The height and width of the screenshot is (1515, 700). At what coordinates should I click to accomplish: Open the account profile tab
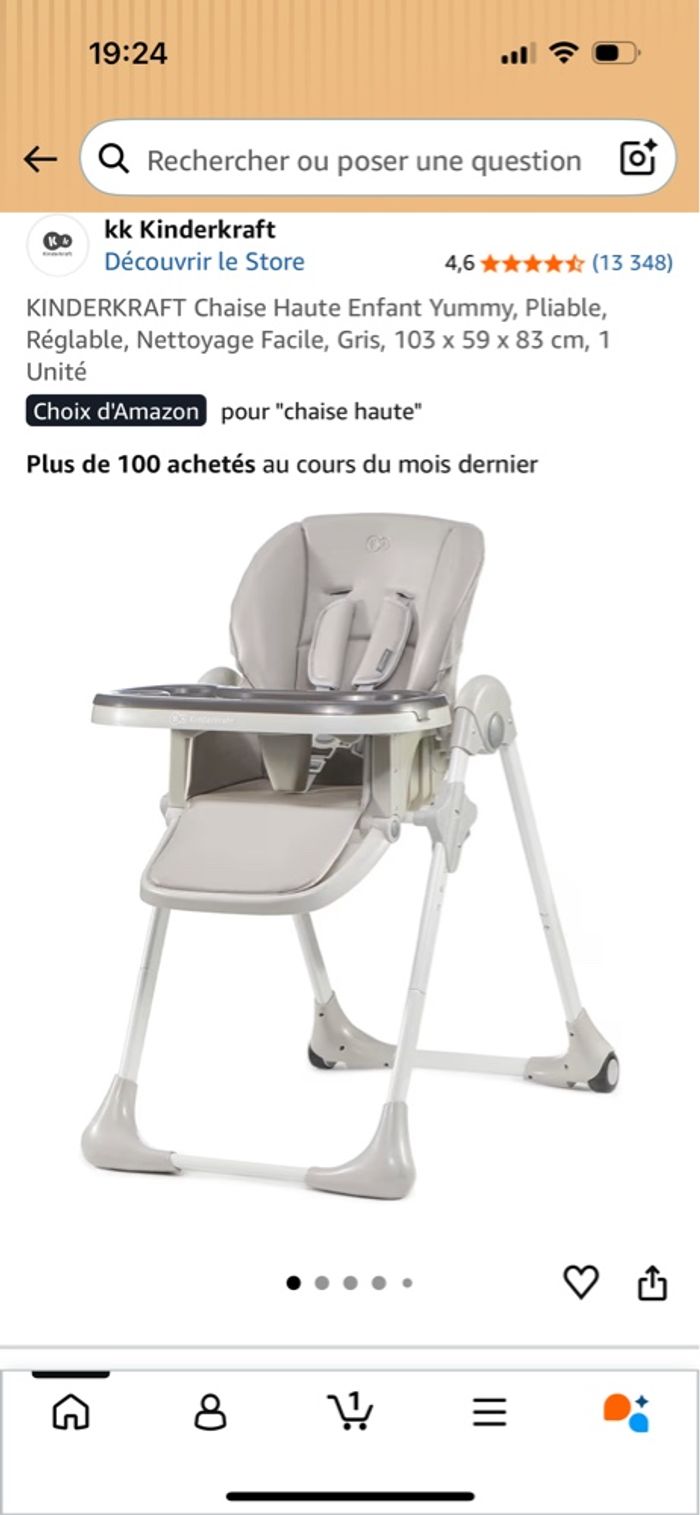(210, 1412)
